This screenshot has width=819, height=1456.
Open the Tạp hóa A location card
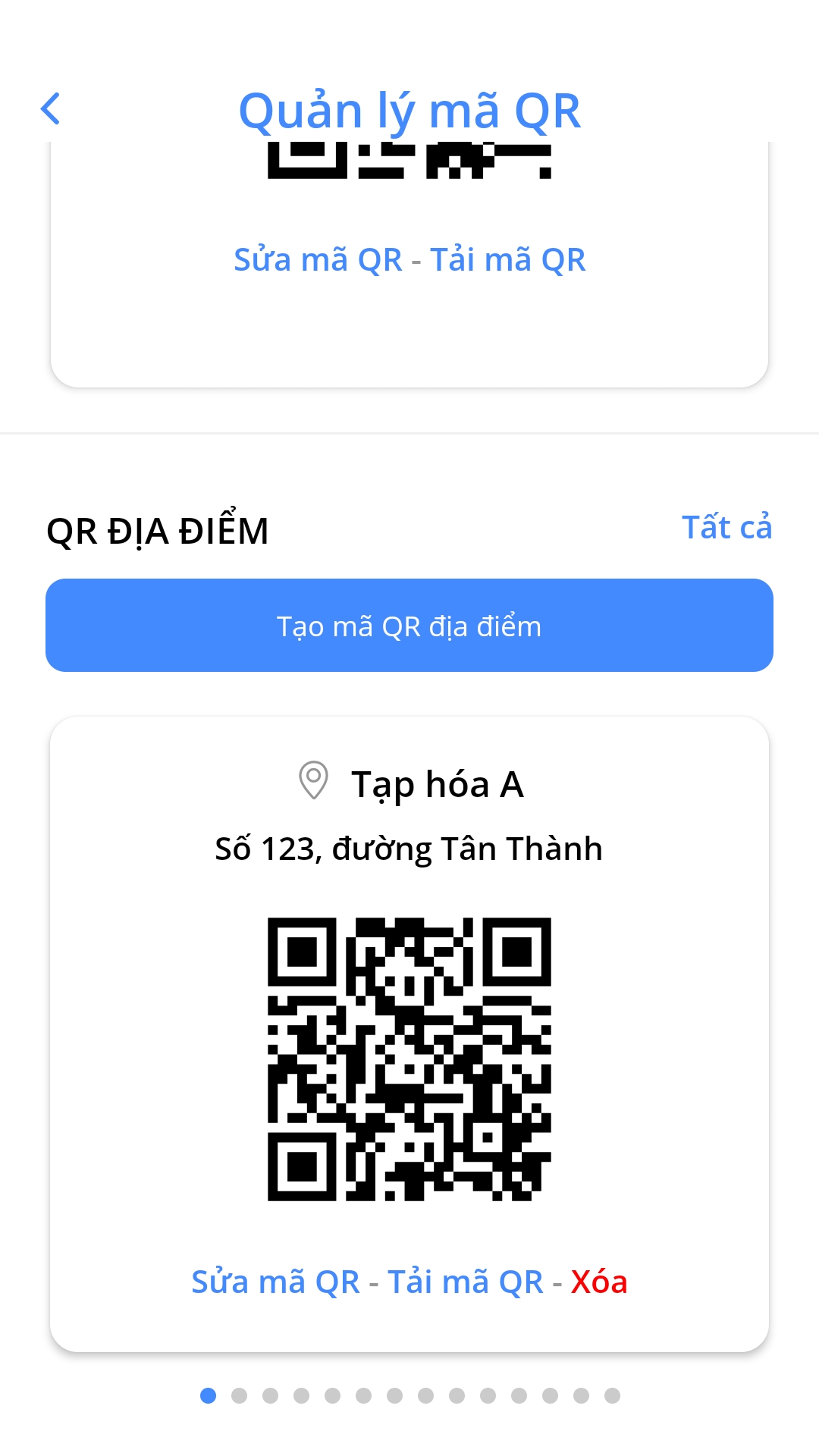point(409,1034)
